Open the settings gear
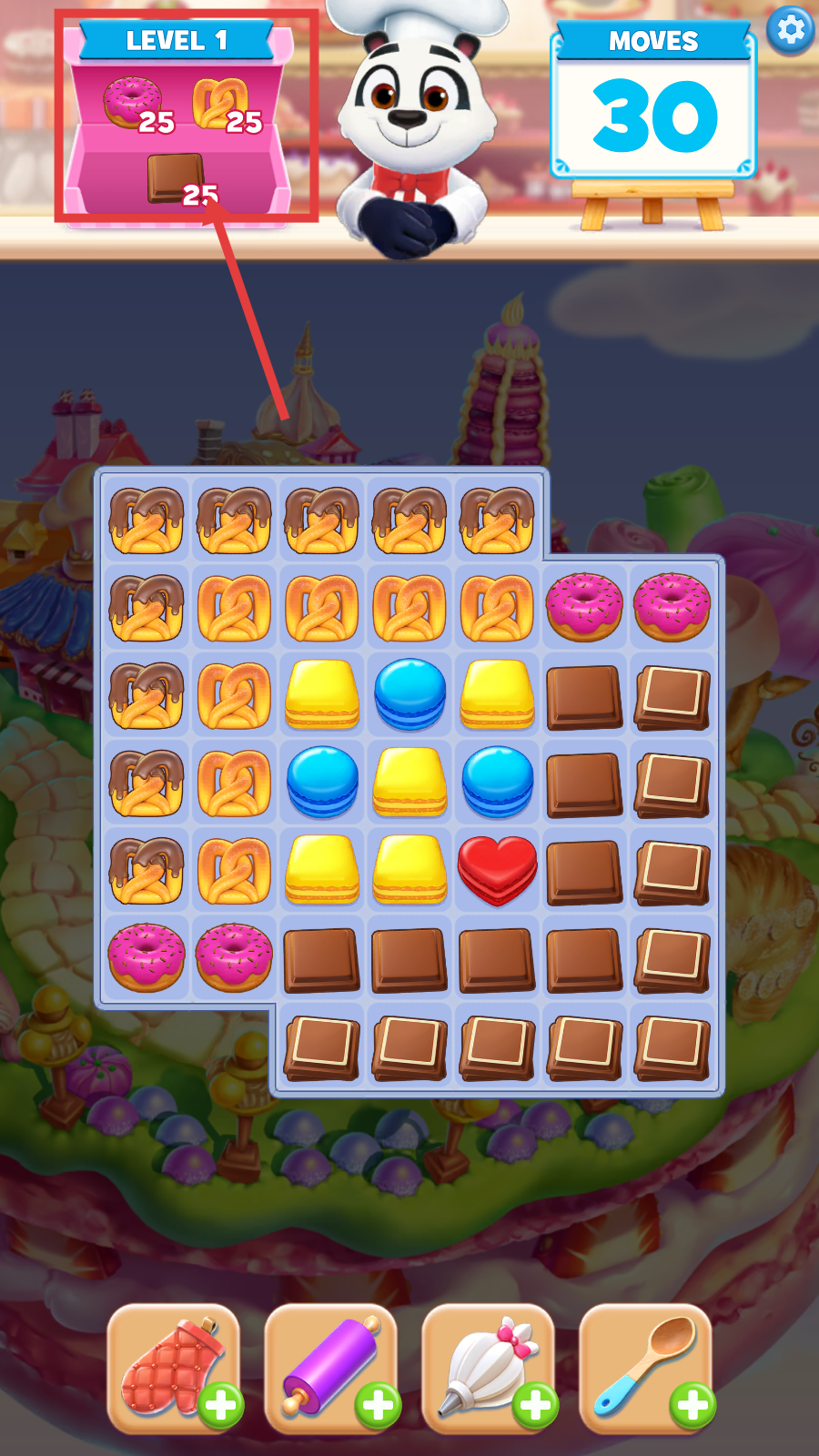This screenshot has width=819, height=1456. click(x=790, y=31)
